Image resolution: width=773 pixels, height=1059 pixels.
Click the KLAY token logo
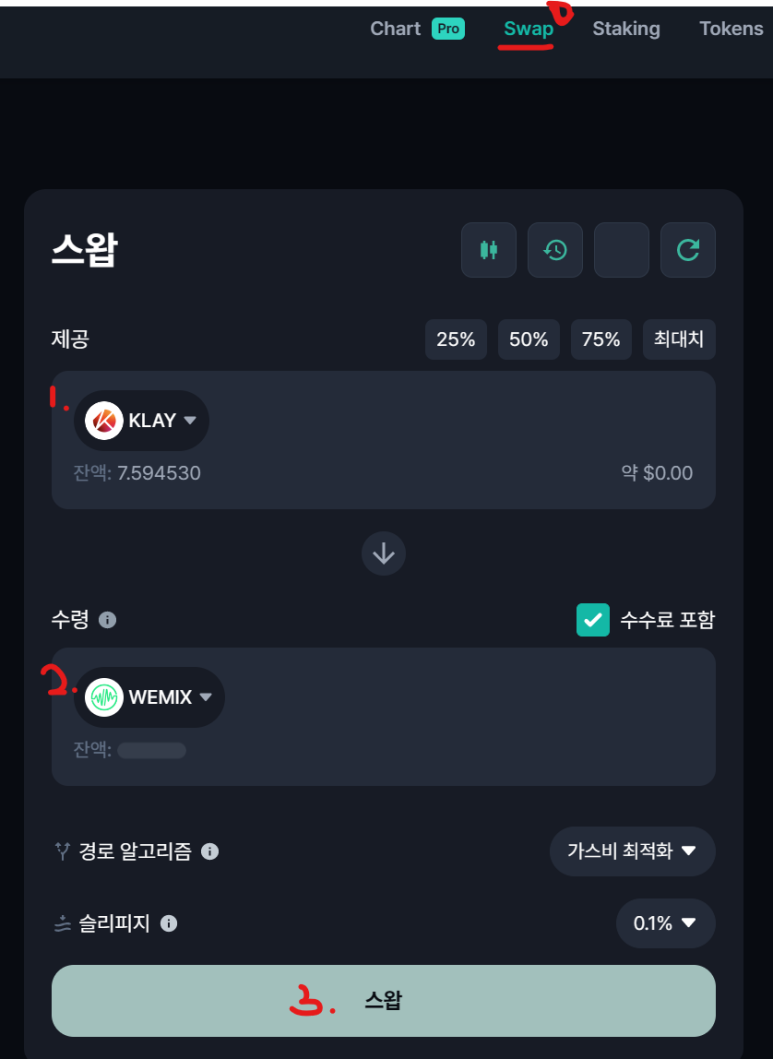coord(105,420)
